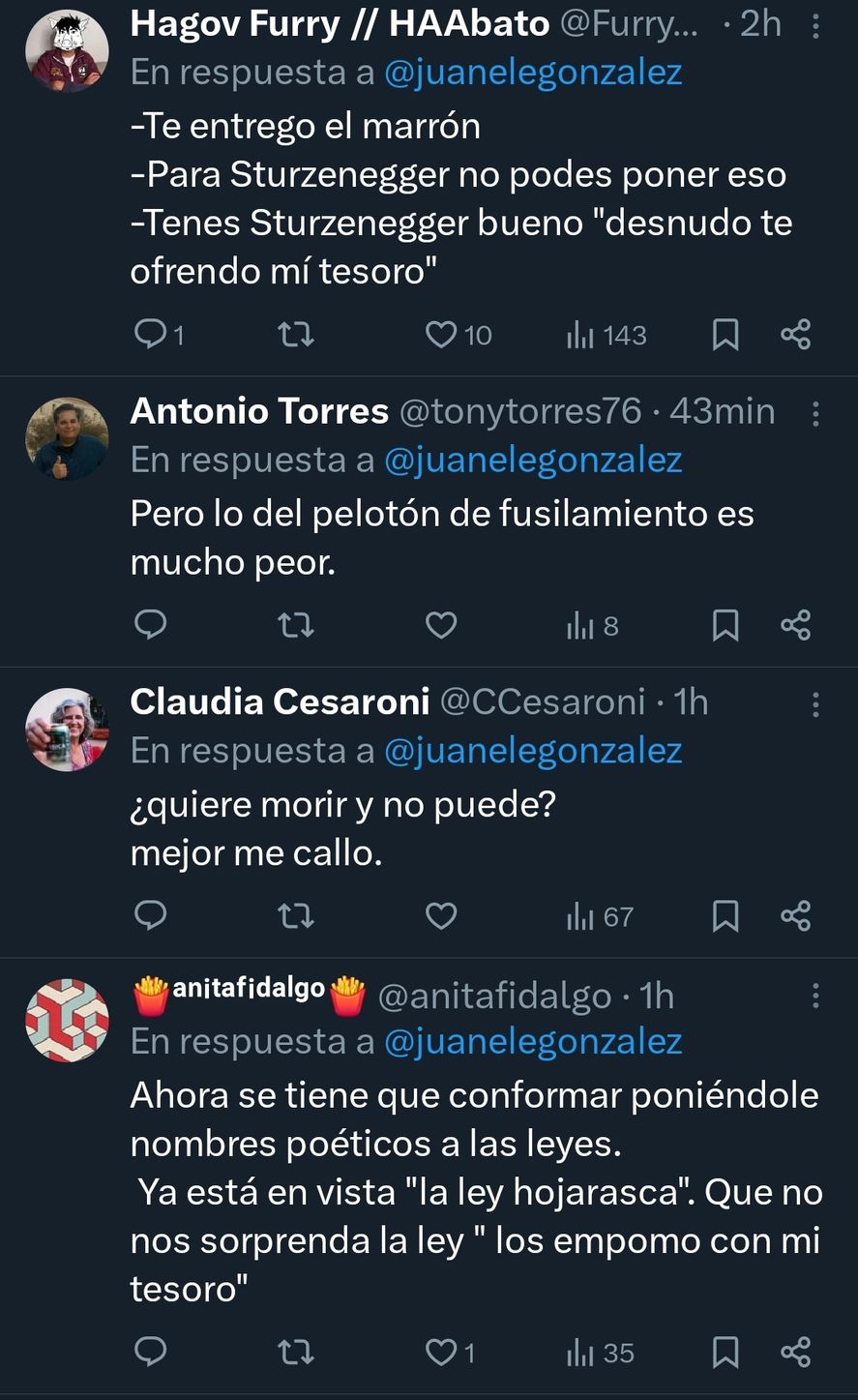Screen dimensions: 858x1400
Task: Share Hagov Furry's reply
Action: [x=795, y=335]
